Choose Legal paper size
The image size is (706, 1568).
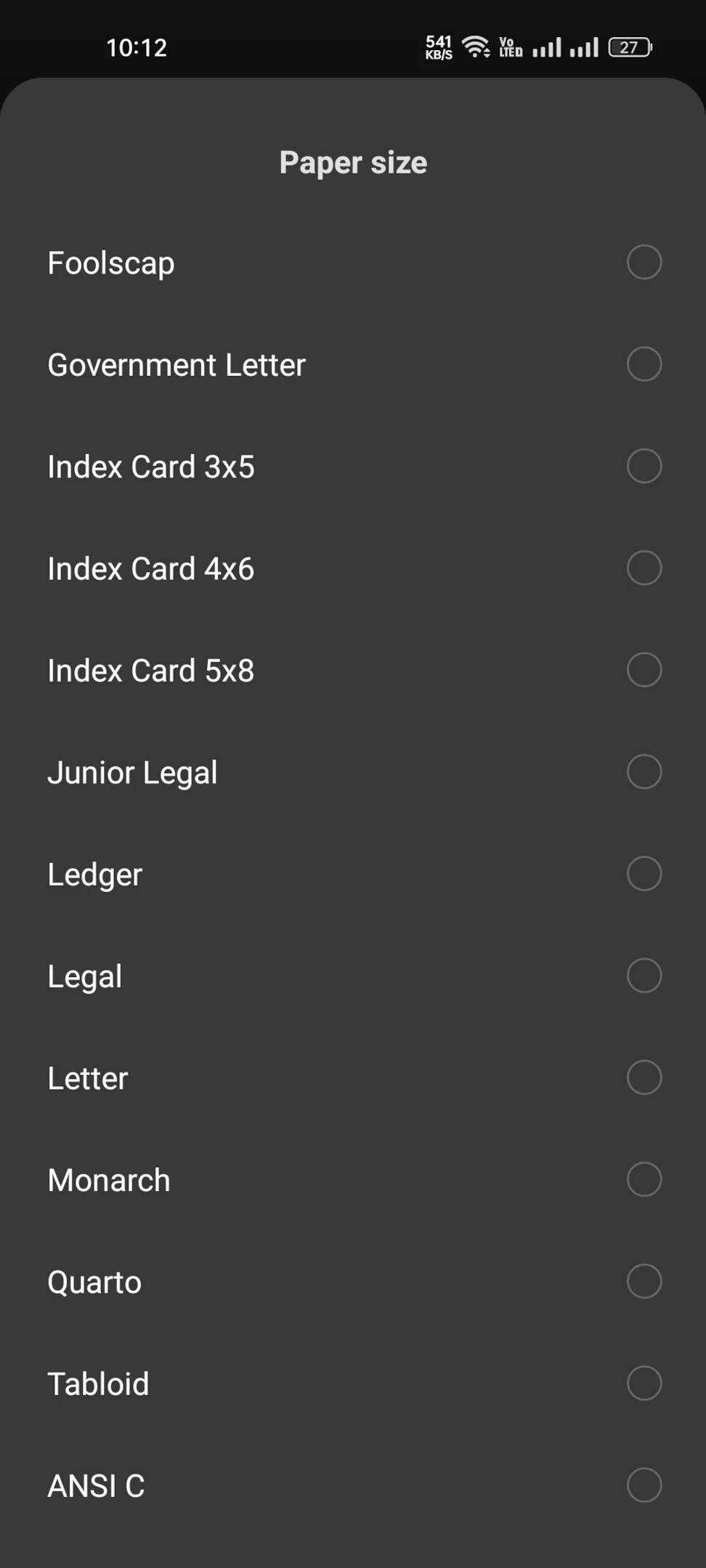click(644, 976)
